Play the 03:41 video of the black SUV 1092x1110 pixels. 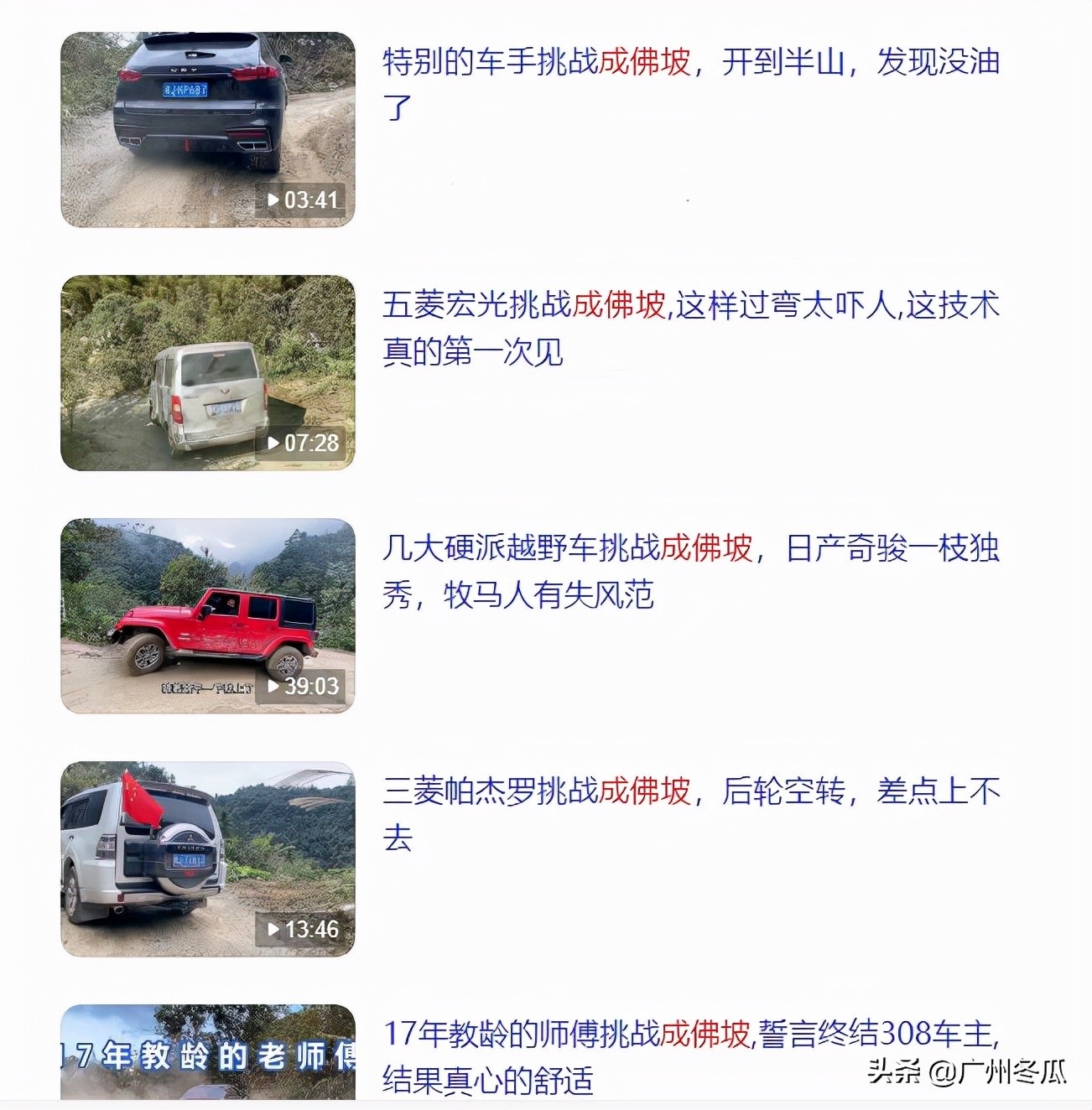[207, 130]
